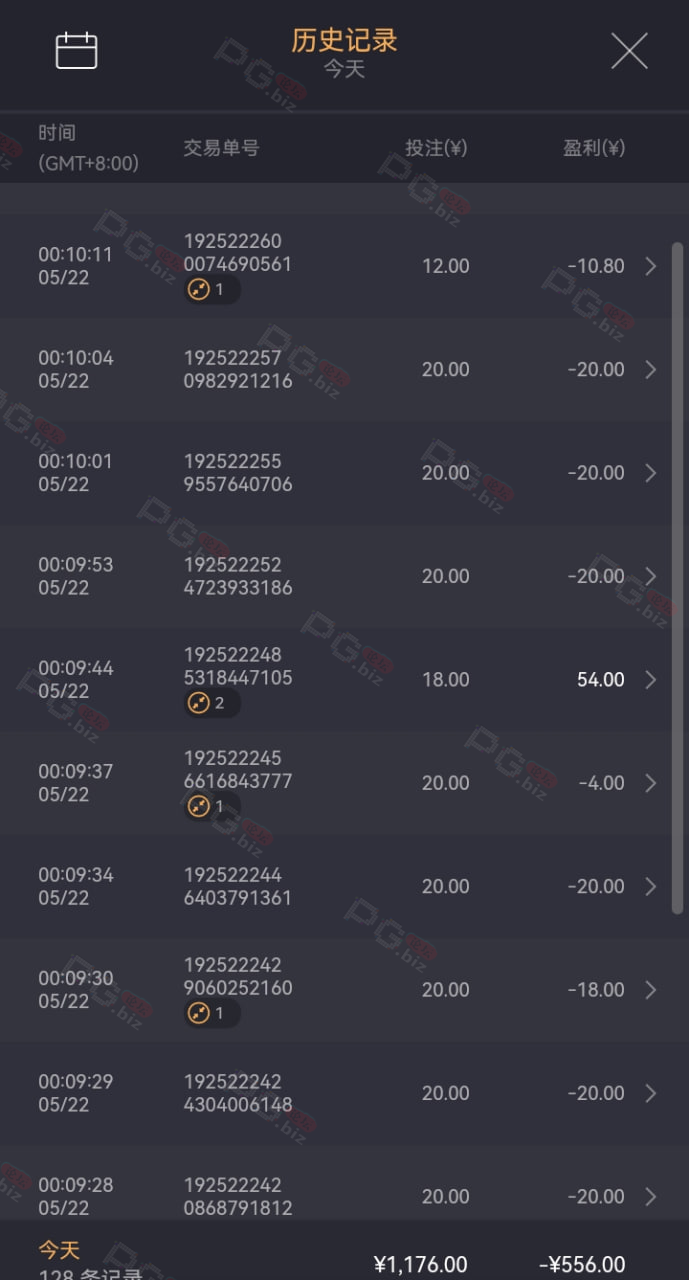Open the calendar date picker
Screen dimensions: 689x1280
tap(76, 50)
